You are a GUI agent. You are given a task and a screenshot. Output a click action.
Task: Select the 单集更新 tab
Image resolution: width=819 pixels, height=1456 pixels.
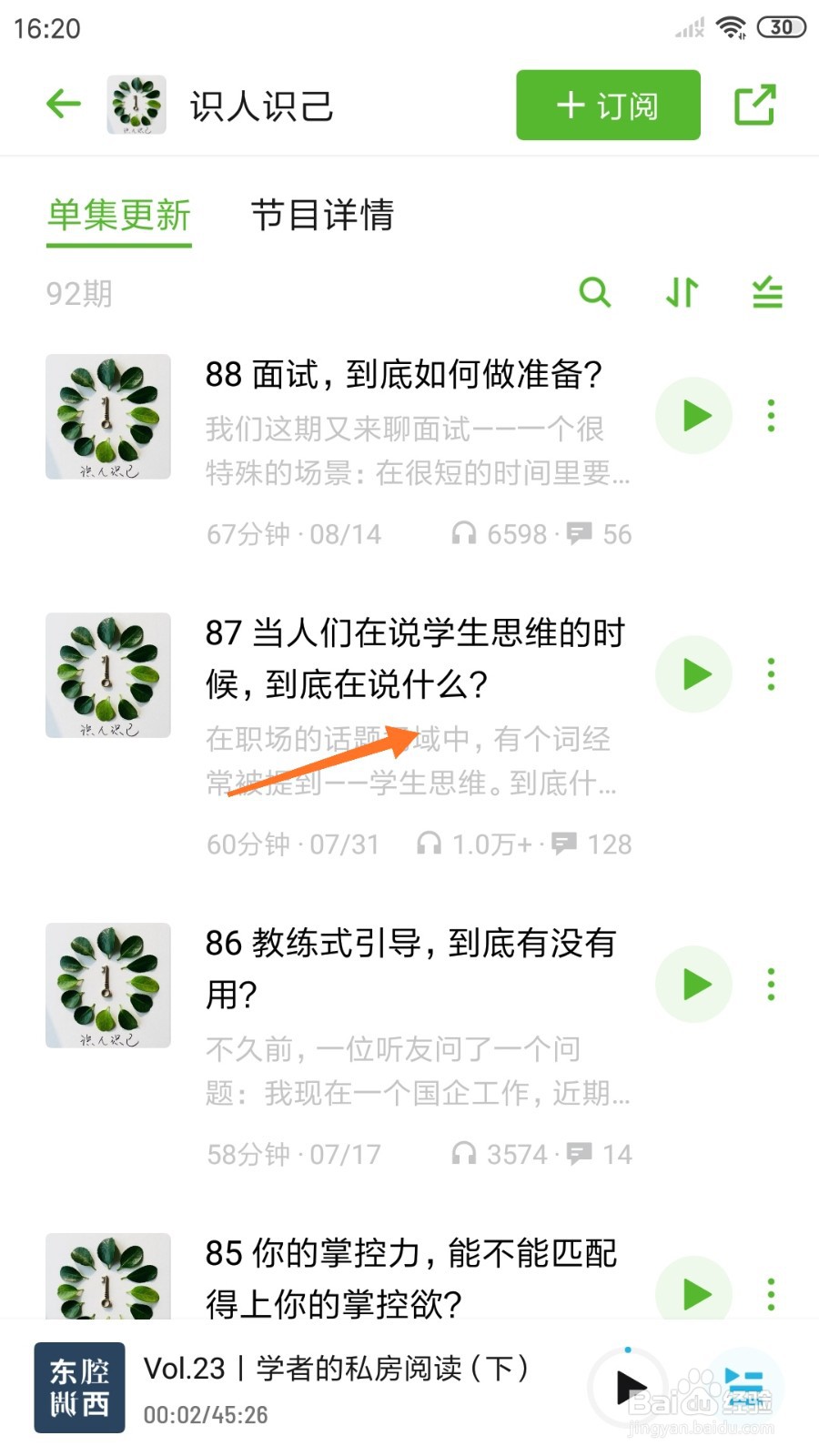click(x=118, y=217)
